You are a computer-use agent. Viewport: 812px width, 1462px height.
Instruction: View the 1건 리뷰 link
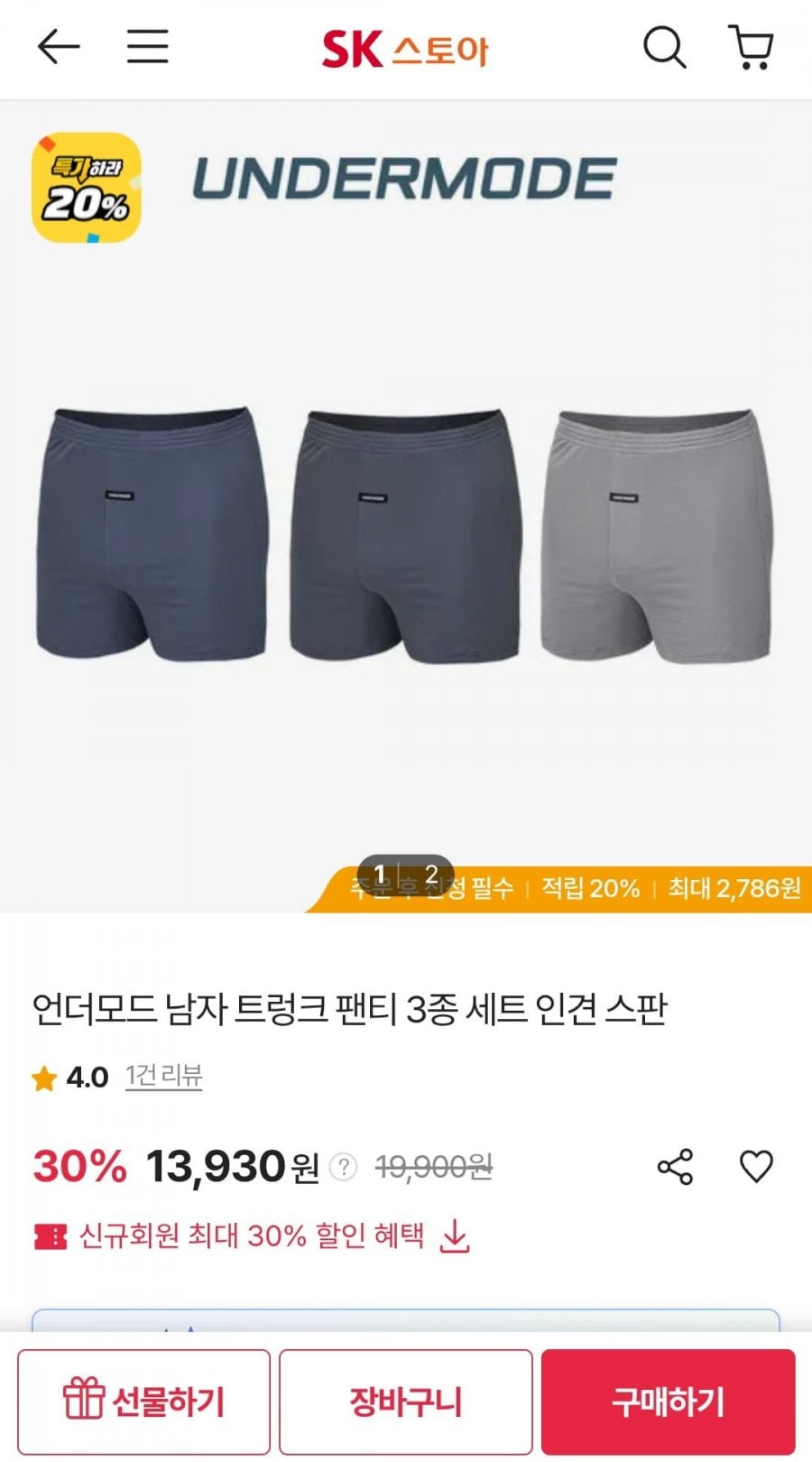(163, 1076)
